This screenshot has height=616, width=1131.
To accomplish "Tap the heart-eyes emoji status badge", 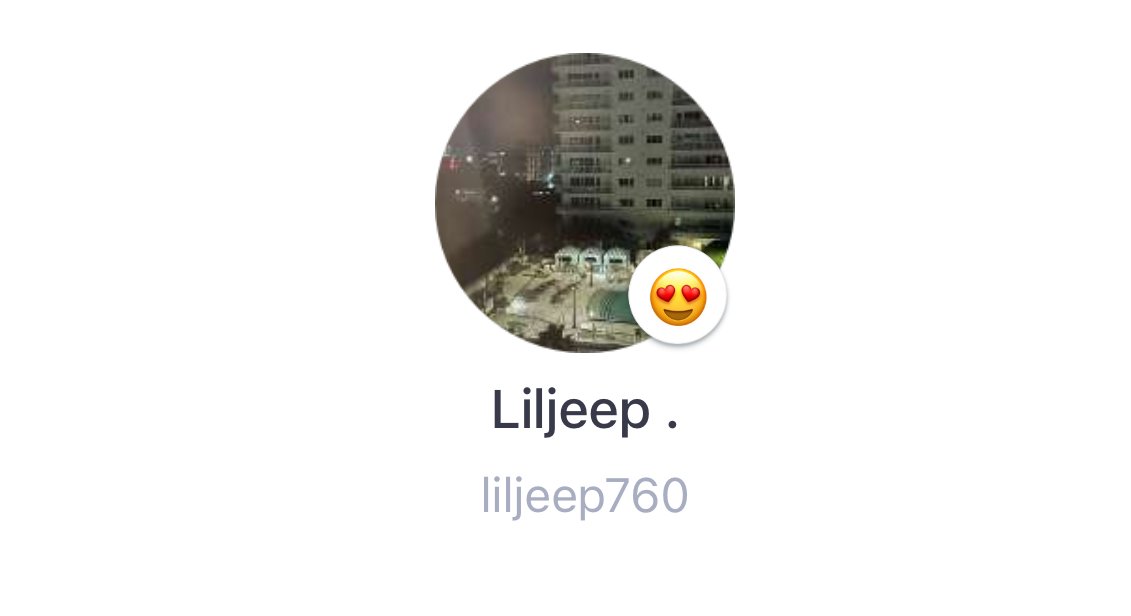I will (x=678, y=298).
